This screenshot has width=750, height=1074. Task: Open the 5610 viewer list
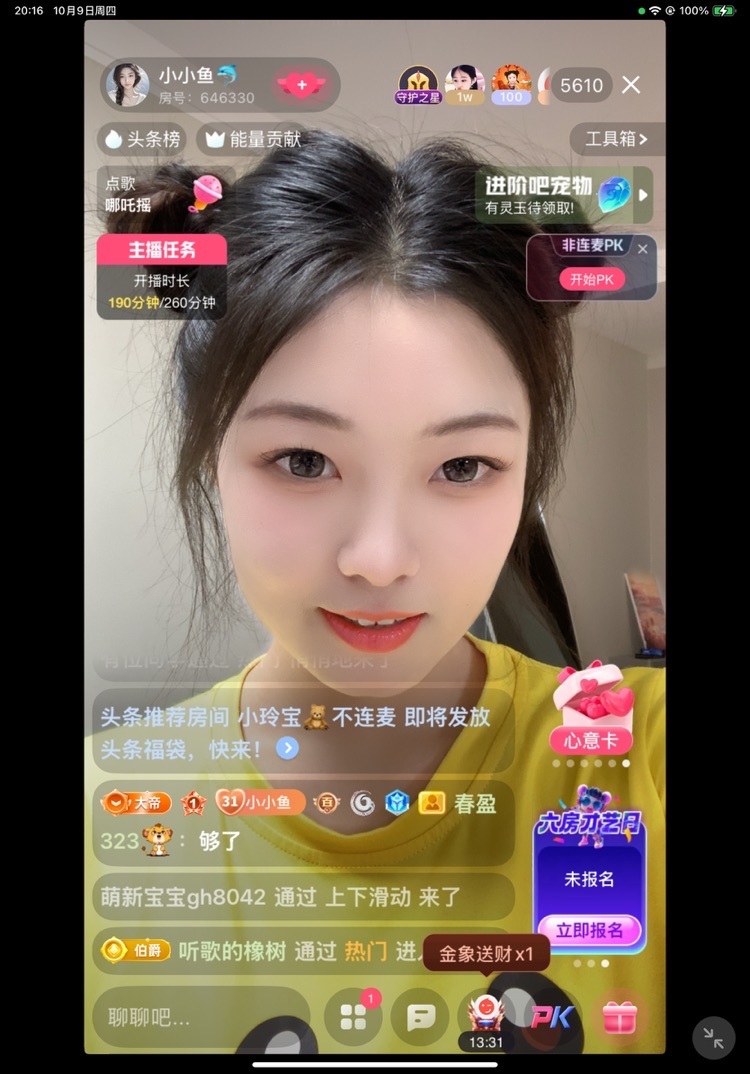(581, 85)
